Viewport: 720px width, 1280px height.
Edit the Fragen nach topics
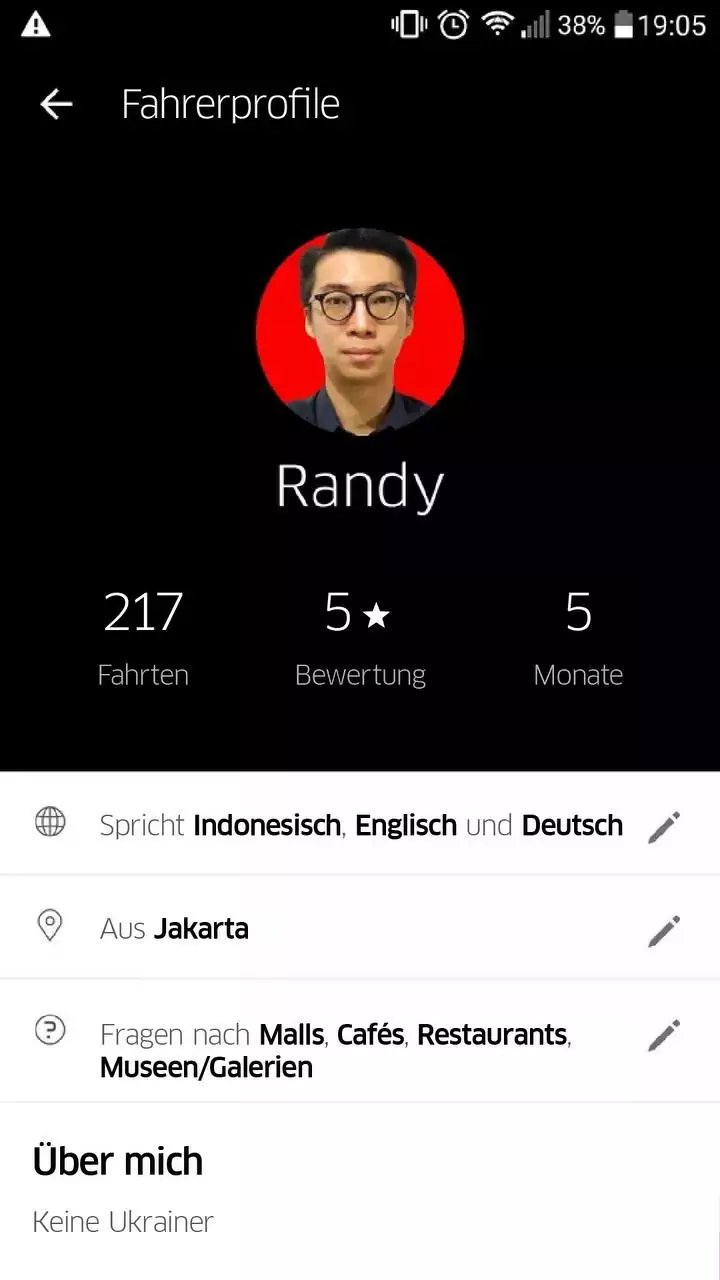(x=663, y=1035)
